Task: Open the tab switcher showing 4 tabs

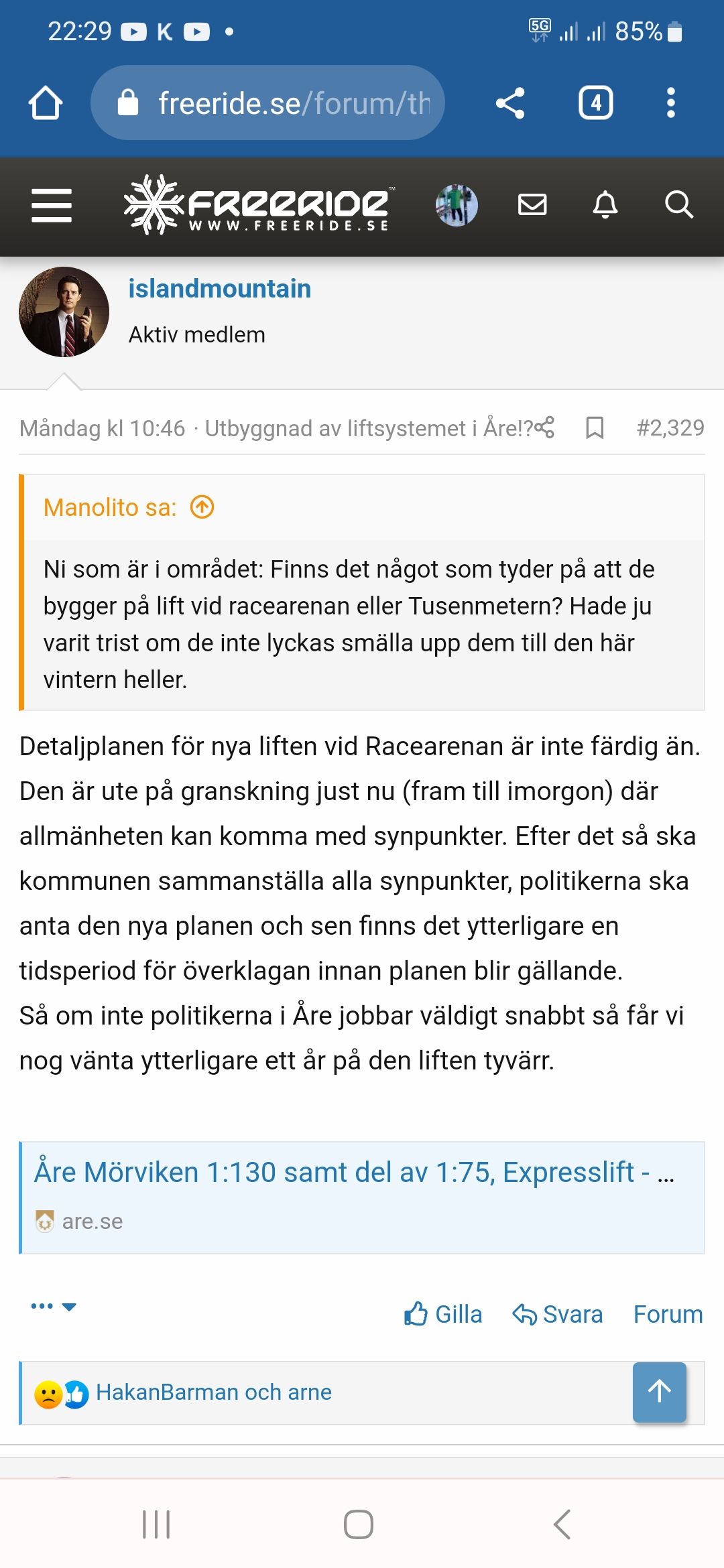Action: tap(595, 103)
